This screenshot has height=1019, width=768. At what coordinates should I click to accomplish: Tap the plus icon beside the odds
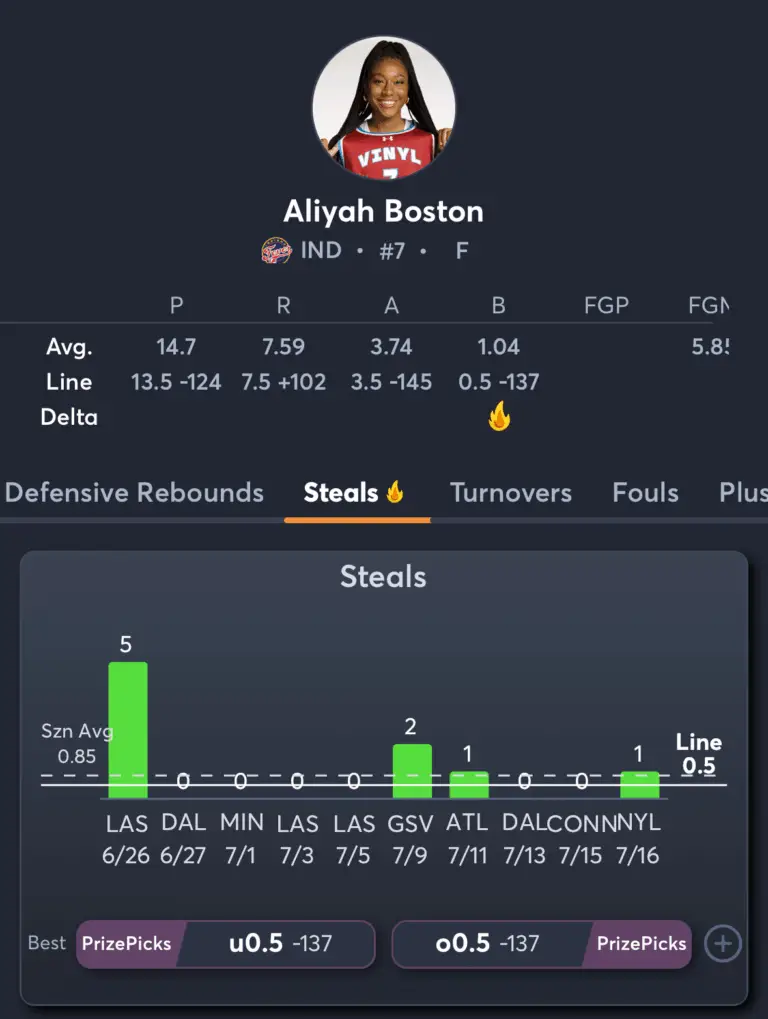click(723, 943)
